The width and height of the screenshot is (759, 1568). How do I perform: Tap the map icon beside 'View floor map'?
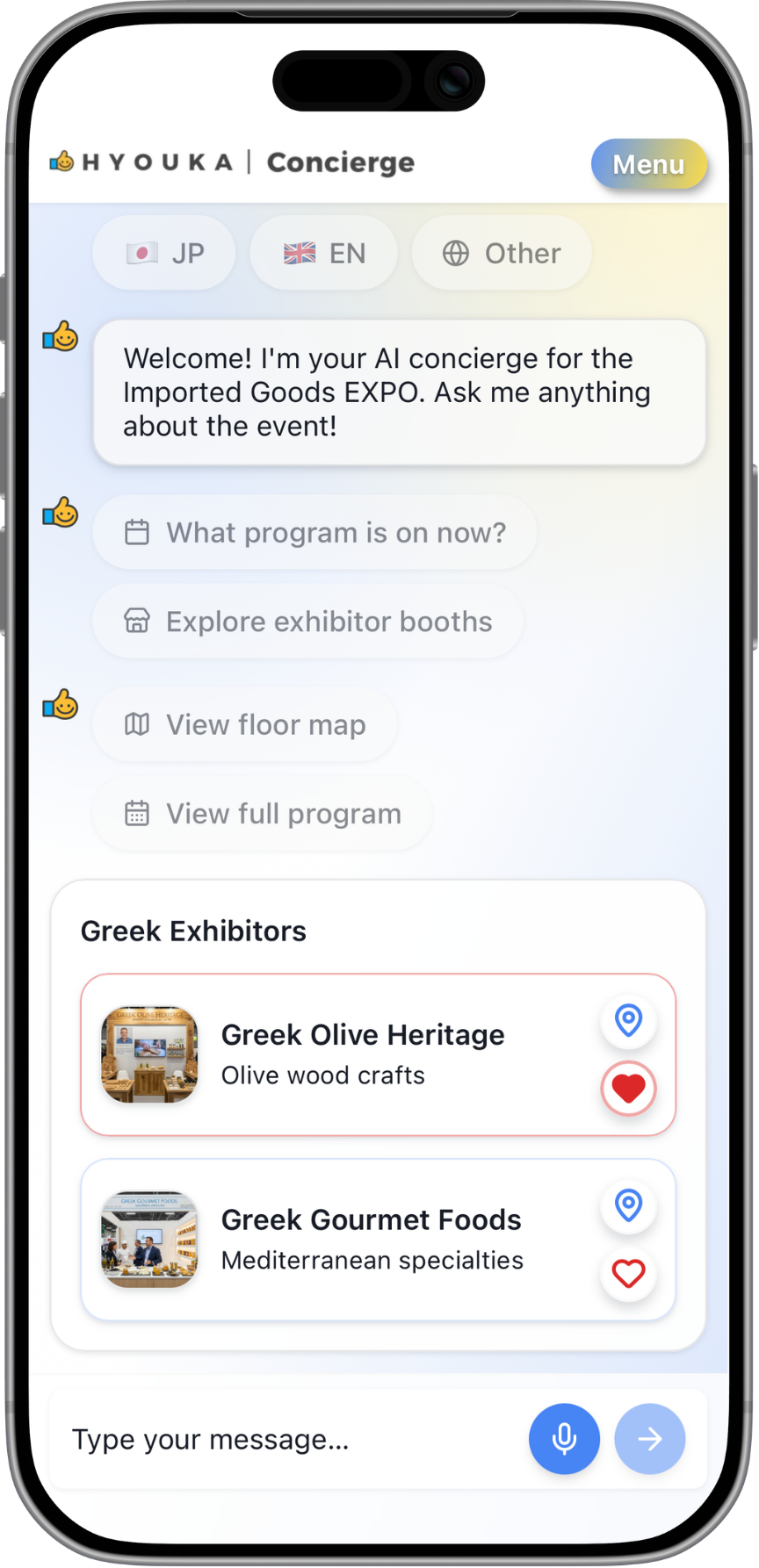pyautogui.click(x=137, y=724)
